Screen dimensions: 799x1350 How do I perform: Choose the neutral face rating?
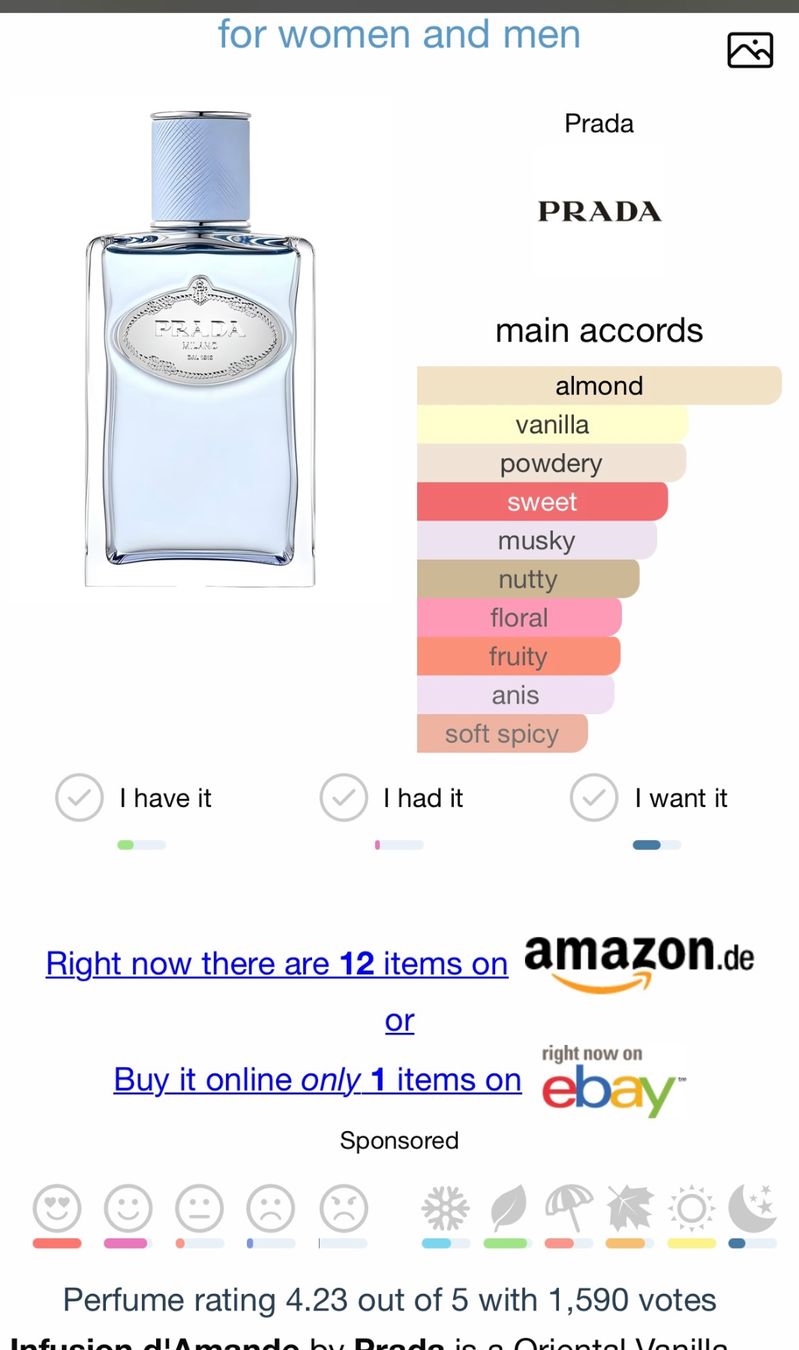(x=200, y=1208)
